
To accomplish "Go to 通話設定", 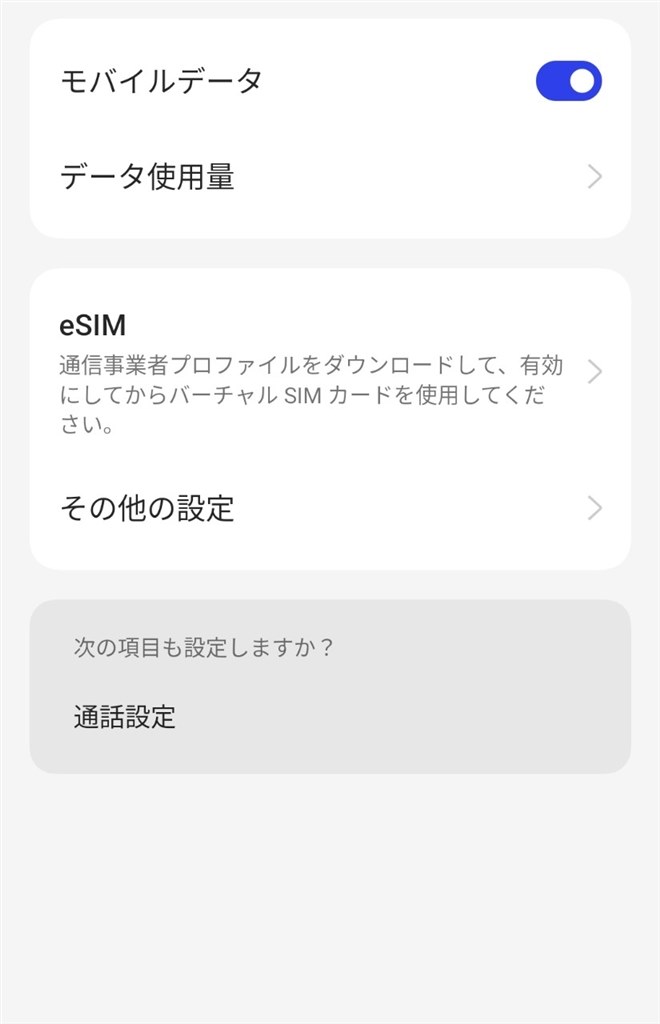I will point(125,716).
